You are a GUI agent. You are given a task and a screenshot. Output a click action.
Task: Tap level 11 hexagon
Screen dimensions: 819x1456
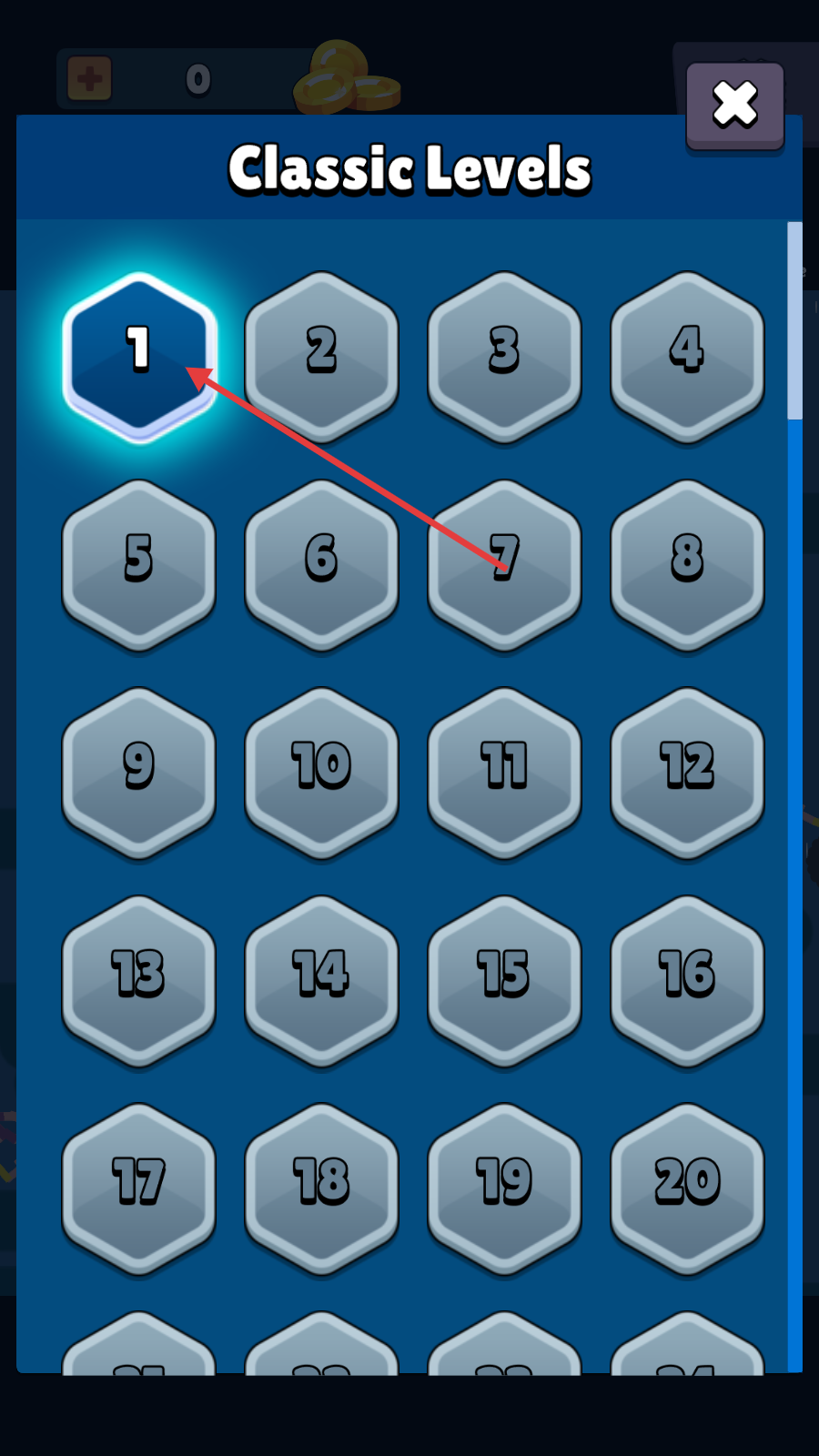pyautogui.click(x=504, y=770)
